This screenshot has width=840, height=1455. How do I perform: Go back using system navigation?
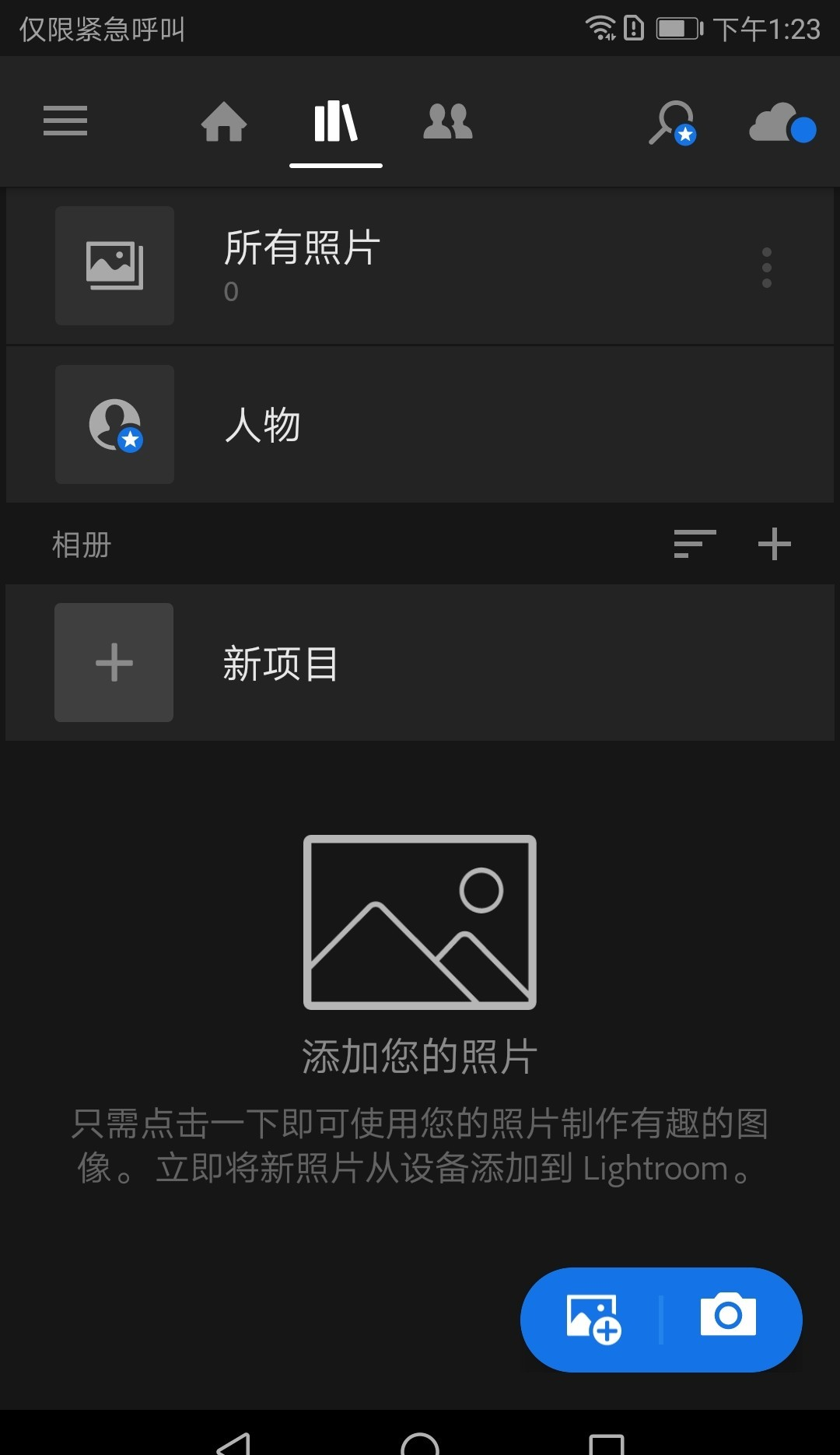tap(233, 1443)
